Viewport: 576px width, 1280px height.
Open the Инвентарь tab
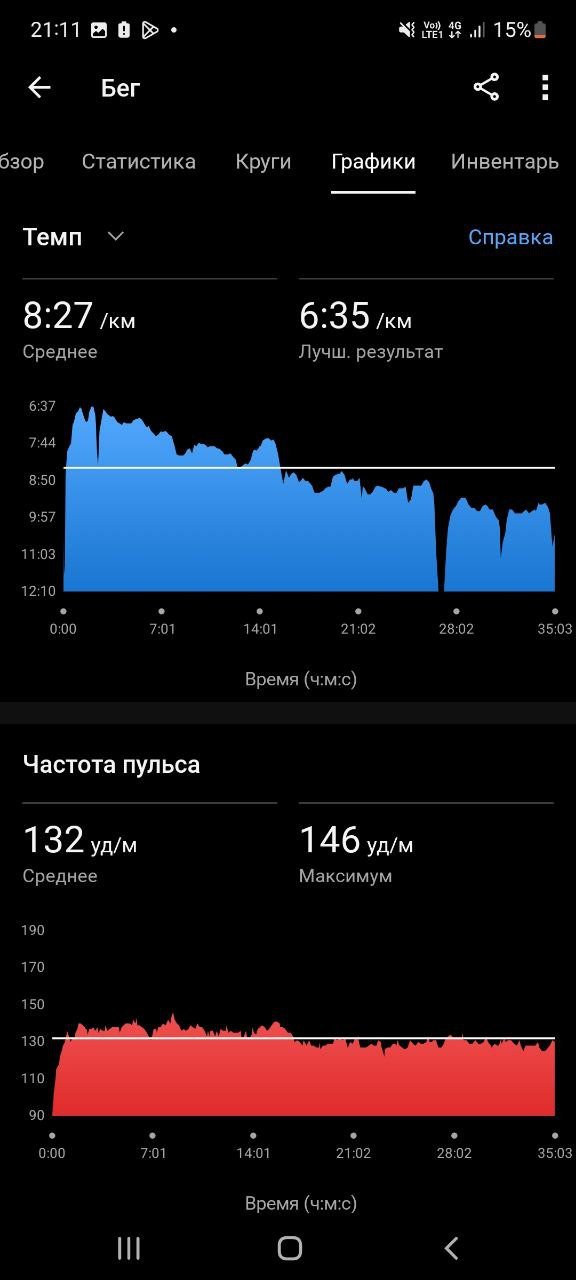[504, 161]
